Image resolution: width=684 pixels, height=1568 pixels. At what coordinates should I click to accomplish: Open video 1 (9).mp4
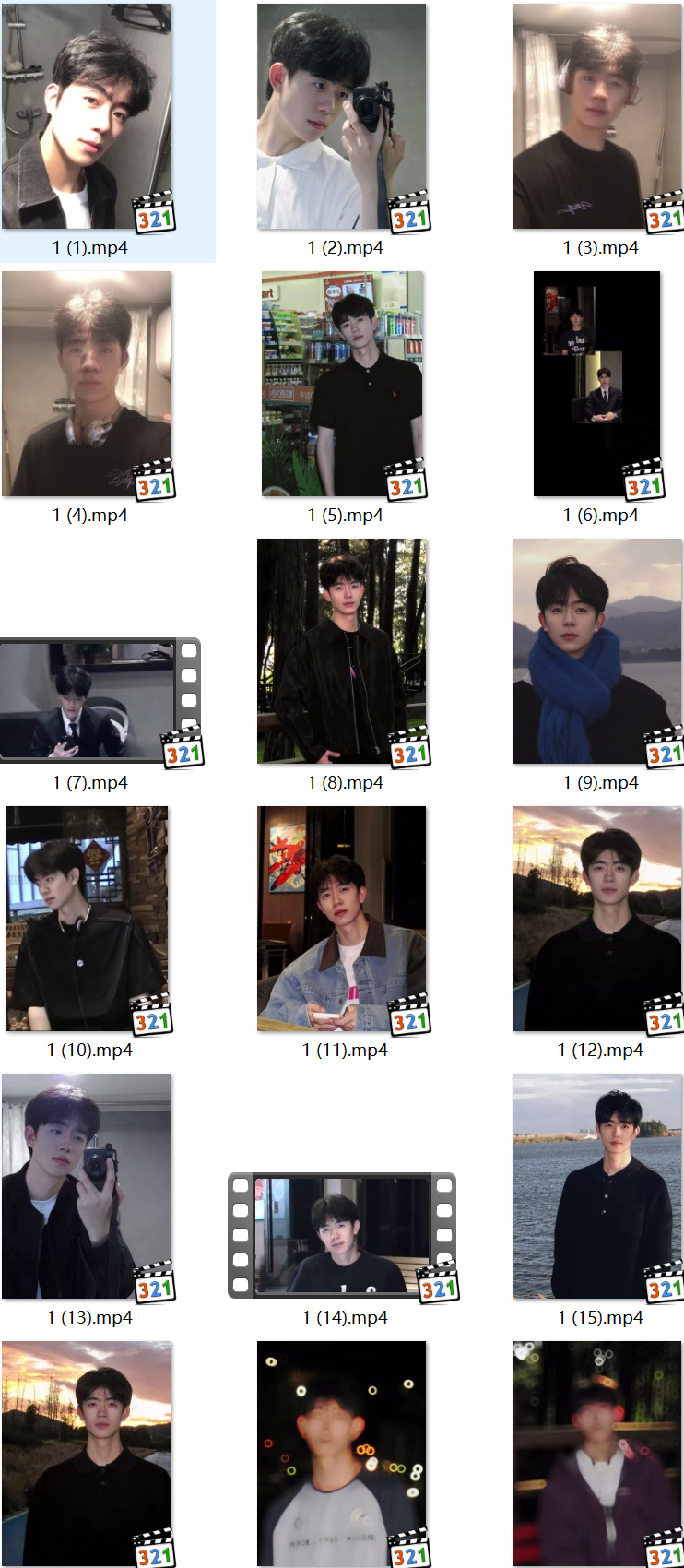pyautogui.click(x=597, y=652)
